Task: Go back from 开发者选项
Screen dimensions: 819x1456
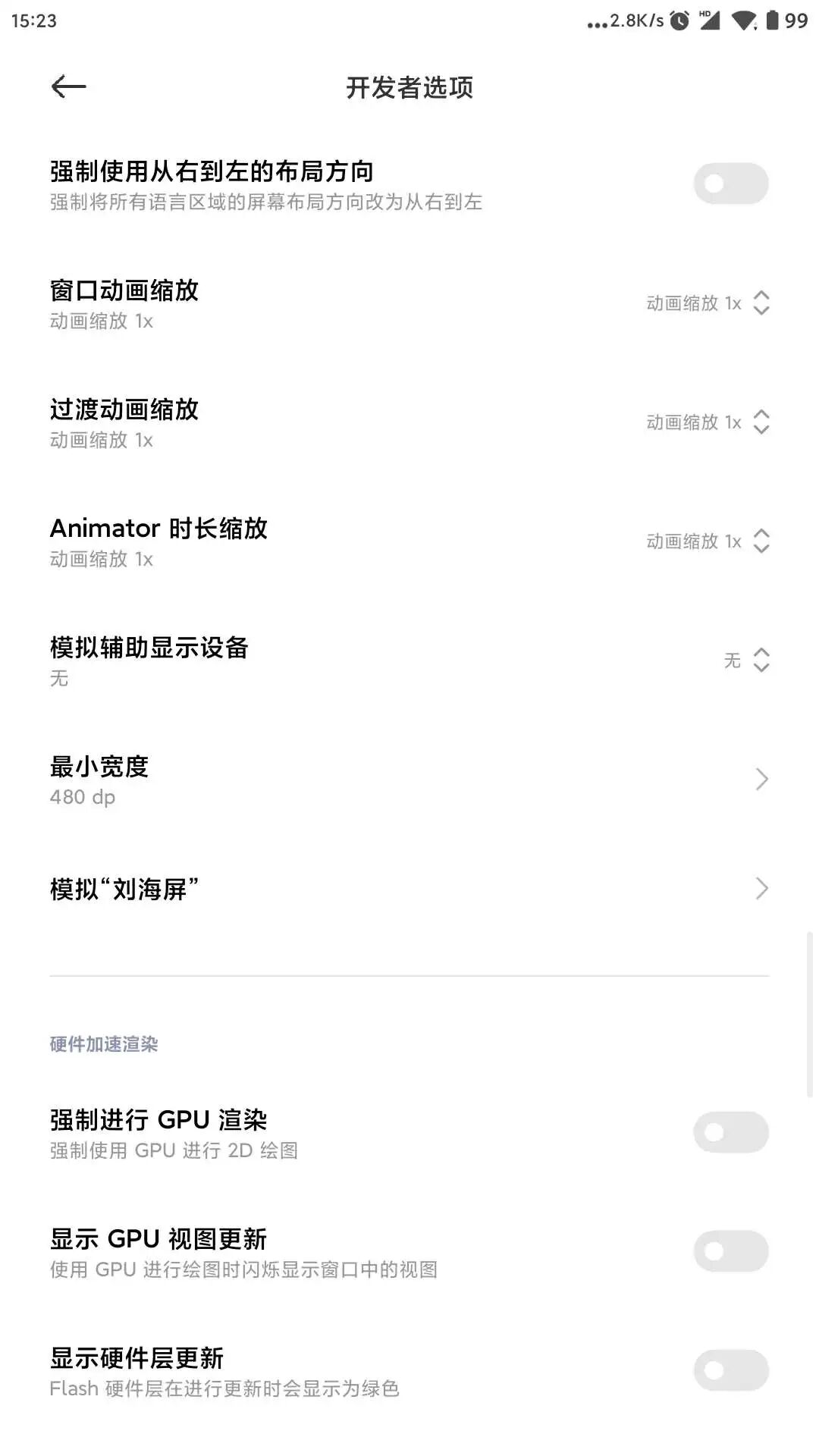Action: (x=68, y=86)
